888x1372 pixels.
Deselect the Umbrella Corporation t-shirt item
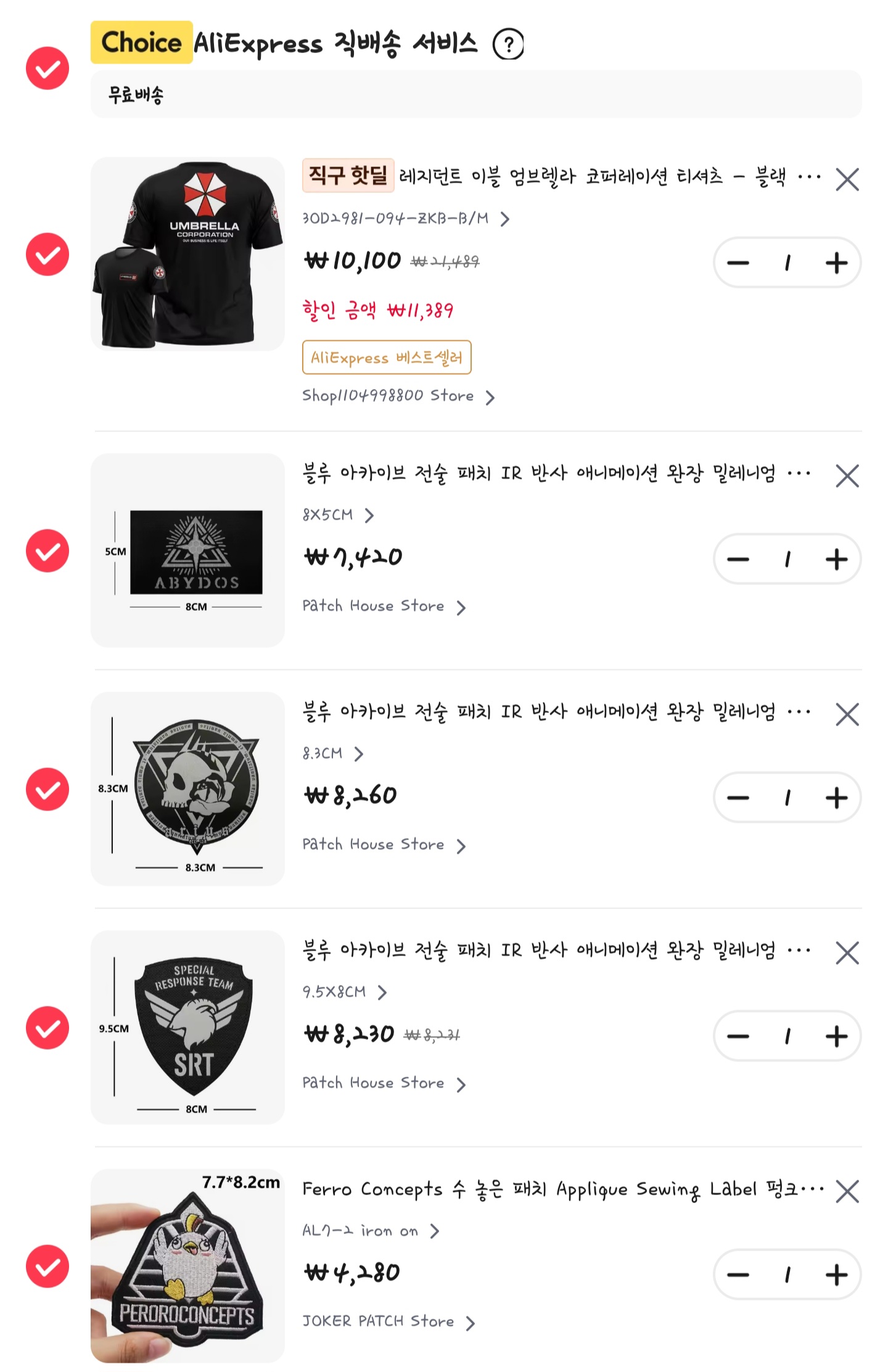coord(47,254)
